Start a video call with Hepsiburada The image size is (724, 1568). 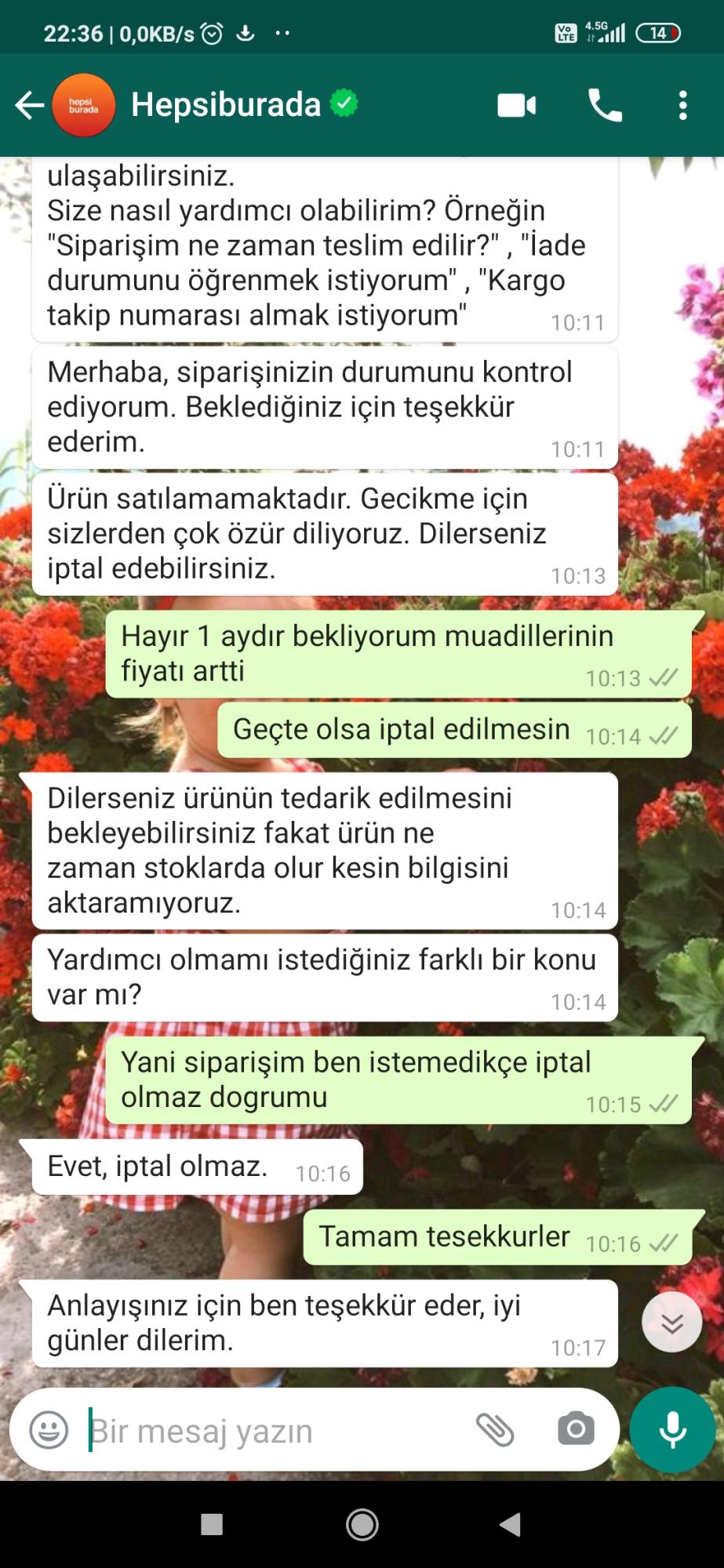tap(517, 105)
